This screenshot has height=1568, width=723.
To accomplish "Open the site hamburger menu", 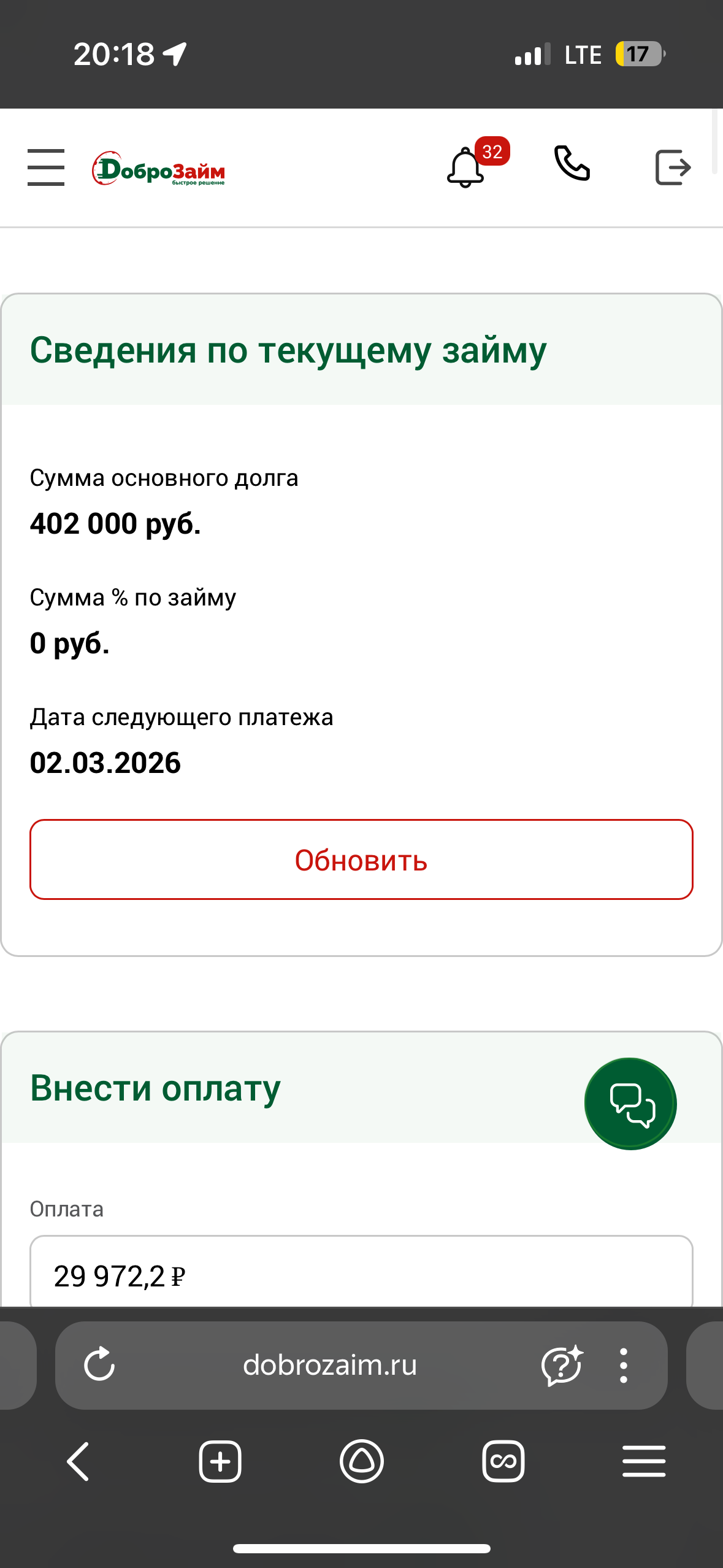I will click(45, 166).
